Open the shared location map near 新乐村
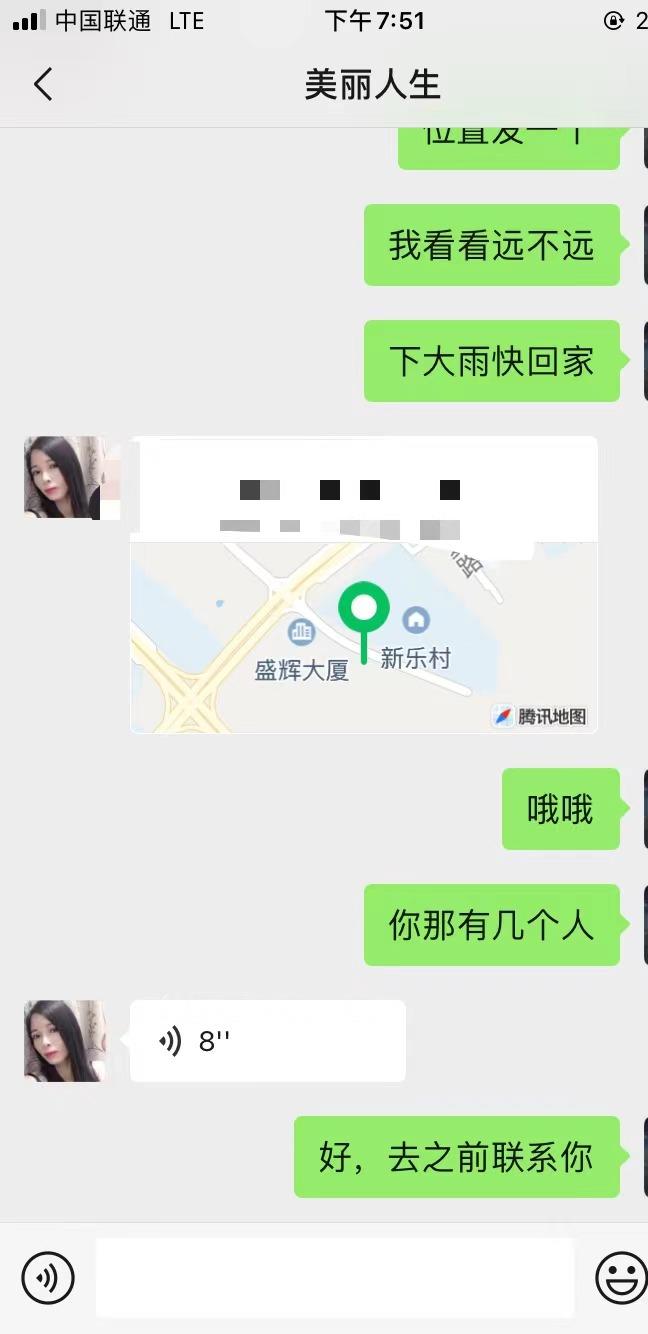 click(x=364, y=636)
